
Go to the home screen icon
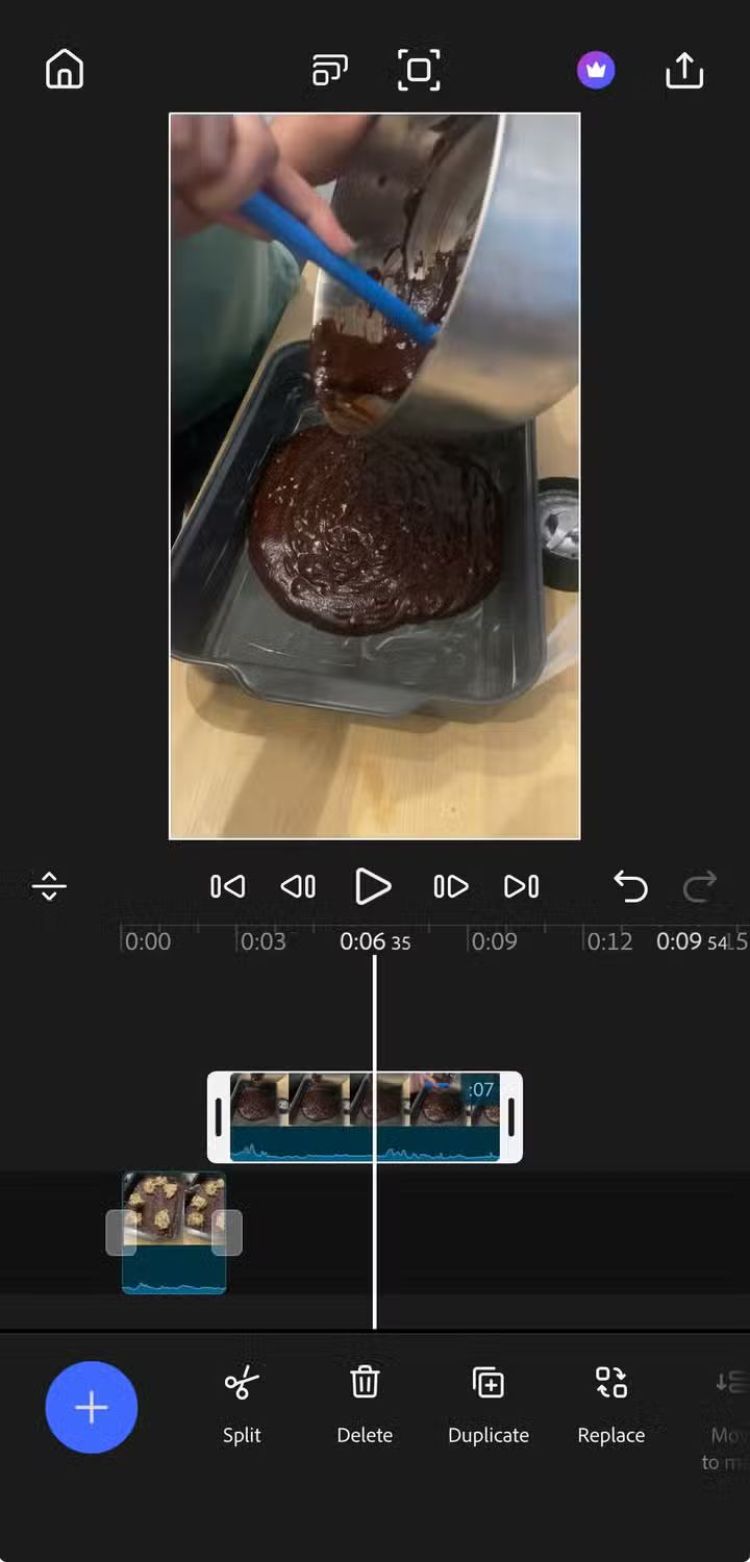(65, 70)
